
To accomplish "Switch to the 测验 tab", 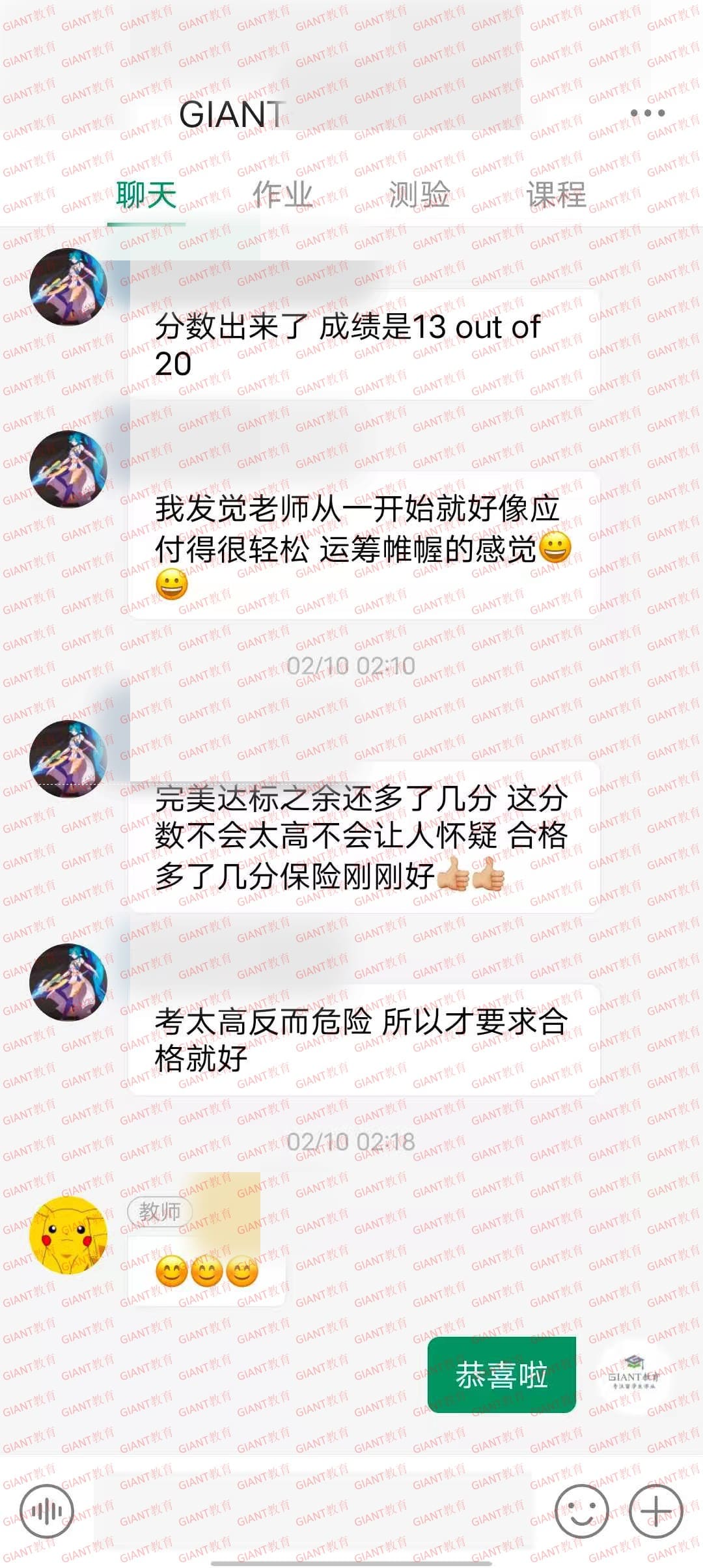I will click(x=419, y=195).
